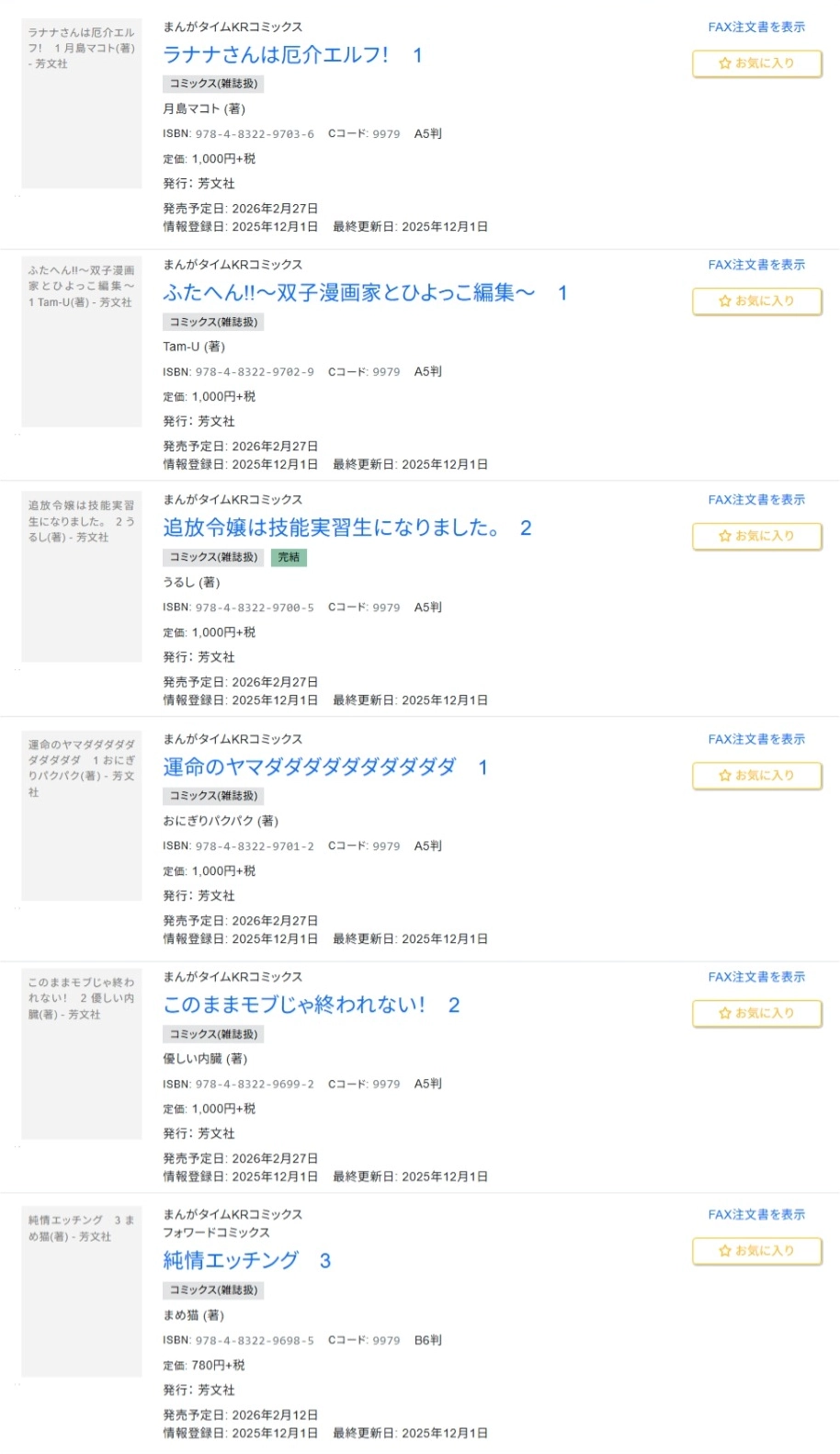Show FAX order form for 運命のヤマダダダダダダダダダ
The image size is (840, 1454).
click(755, 739)
